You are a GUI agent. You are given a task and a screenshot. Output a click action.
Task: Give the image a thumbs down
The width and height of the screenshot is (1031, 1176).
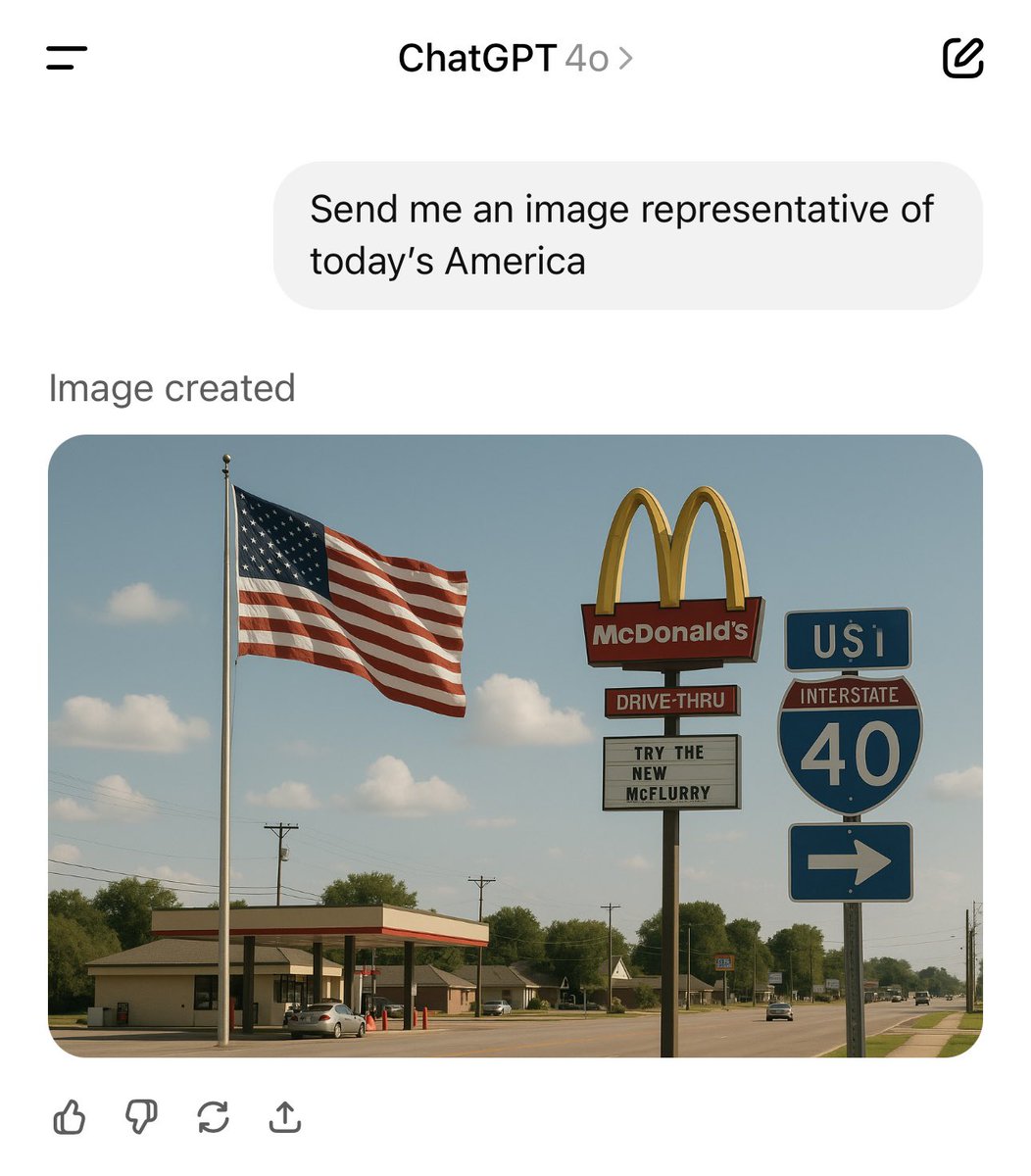[x=141, y=1116]
